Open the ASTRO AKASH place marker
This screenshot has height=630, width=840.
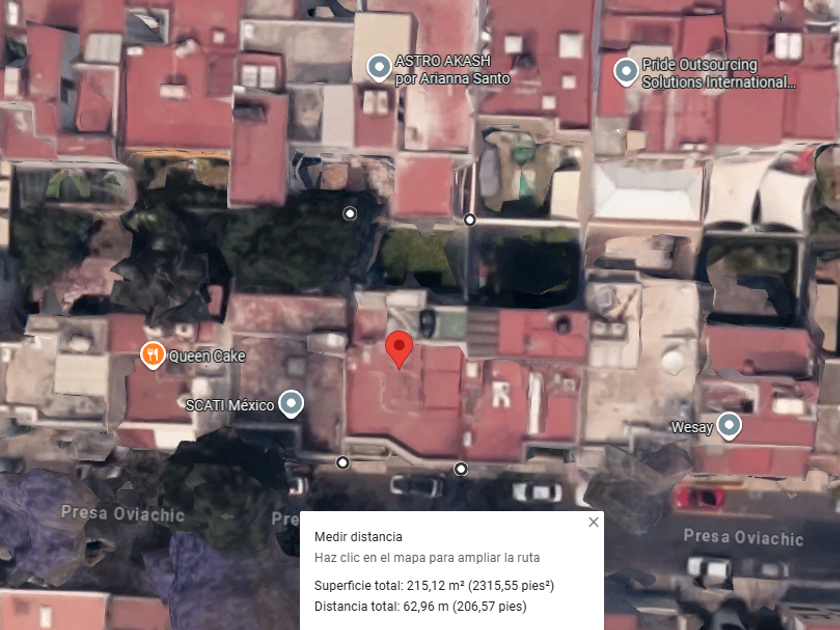[x=379, y=68]
